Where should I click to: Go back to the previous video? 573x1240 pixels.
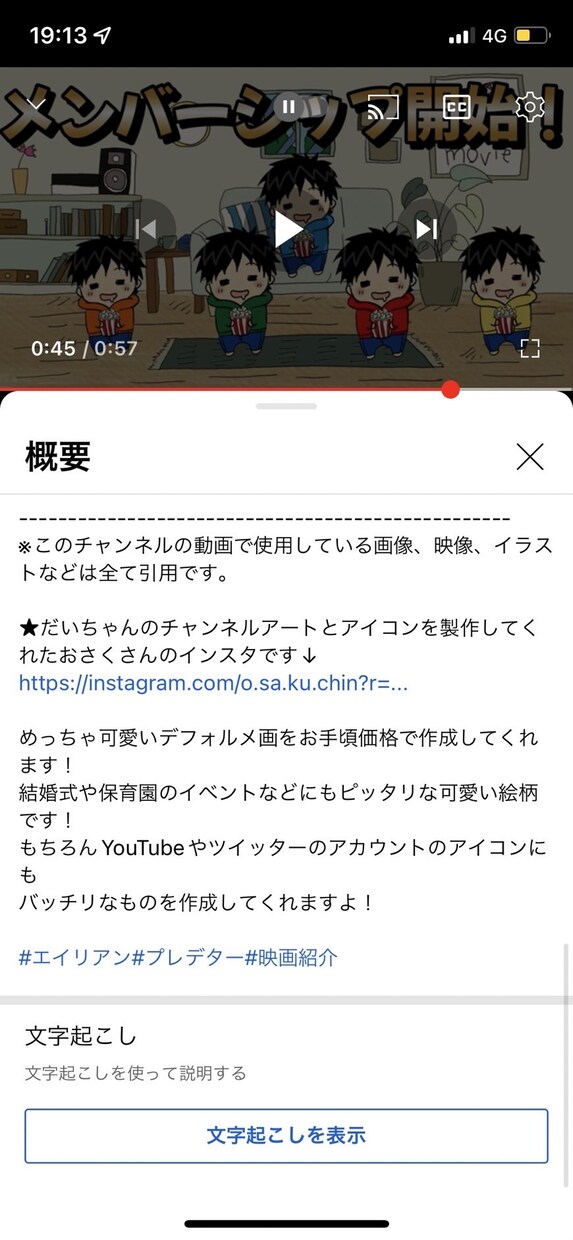(146, 229)
